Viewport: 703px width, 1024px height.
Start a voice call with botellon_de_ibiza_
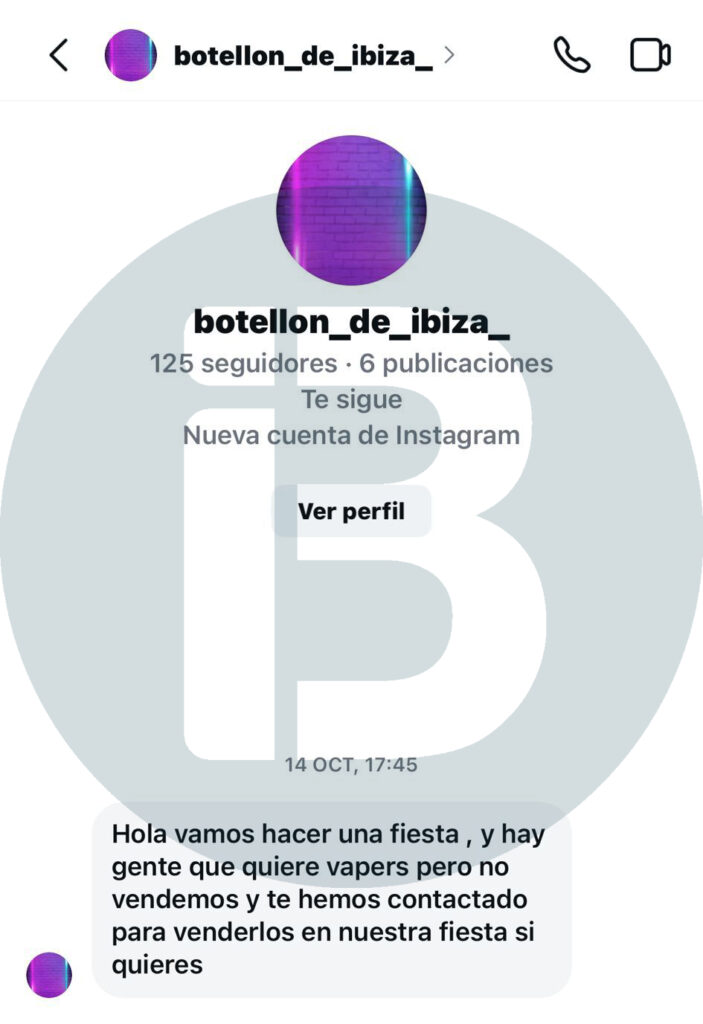coord(572,56)
